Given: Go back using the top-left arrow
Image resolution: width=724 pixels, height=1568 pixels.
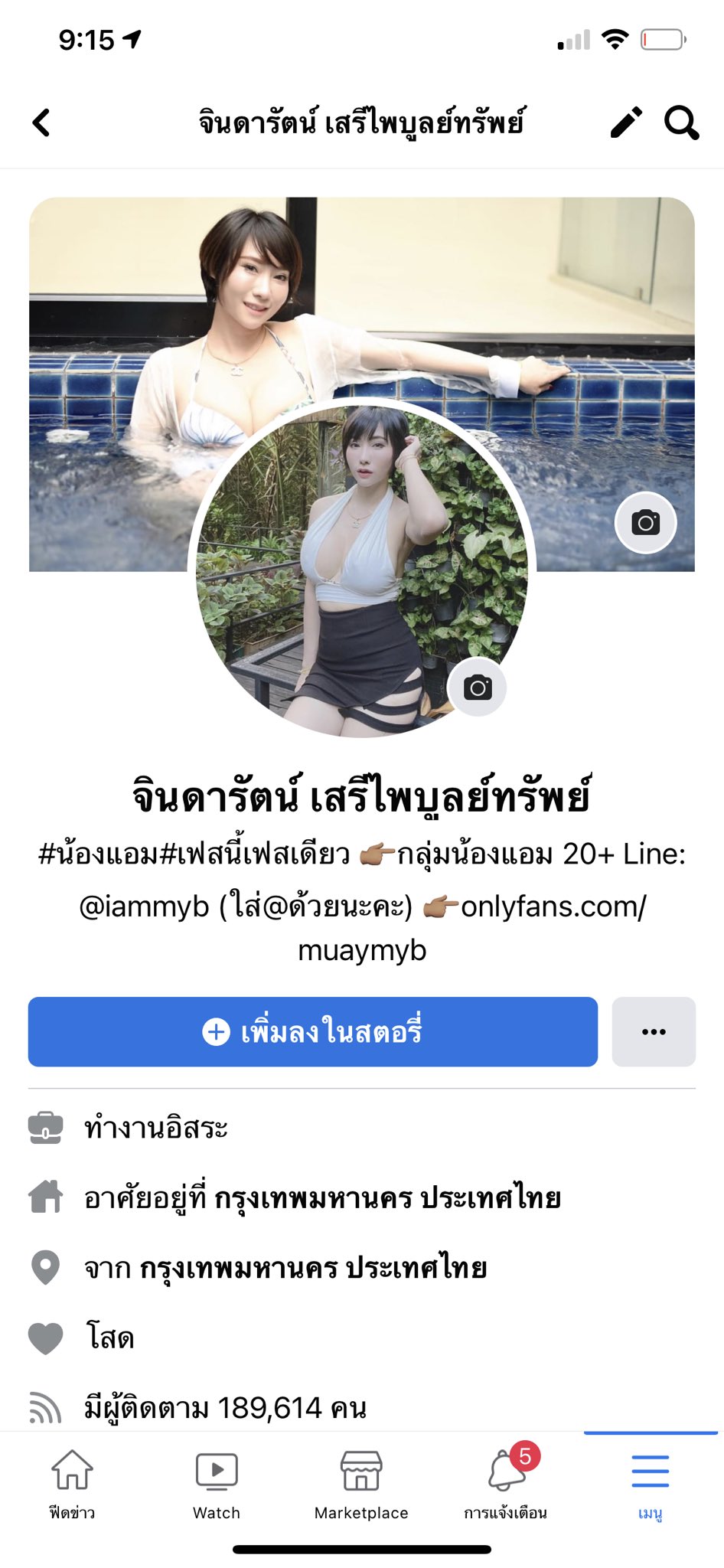Looking at the screenshot, I should click(41, 122).
